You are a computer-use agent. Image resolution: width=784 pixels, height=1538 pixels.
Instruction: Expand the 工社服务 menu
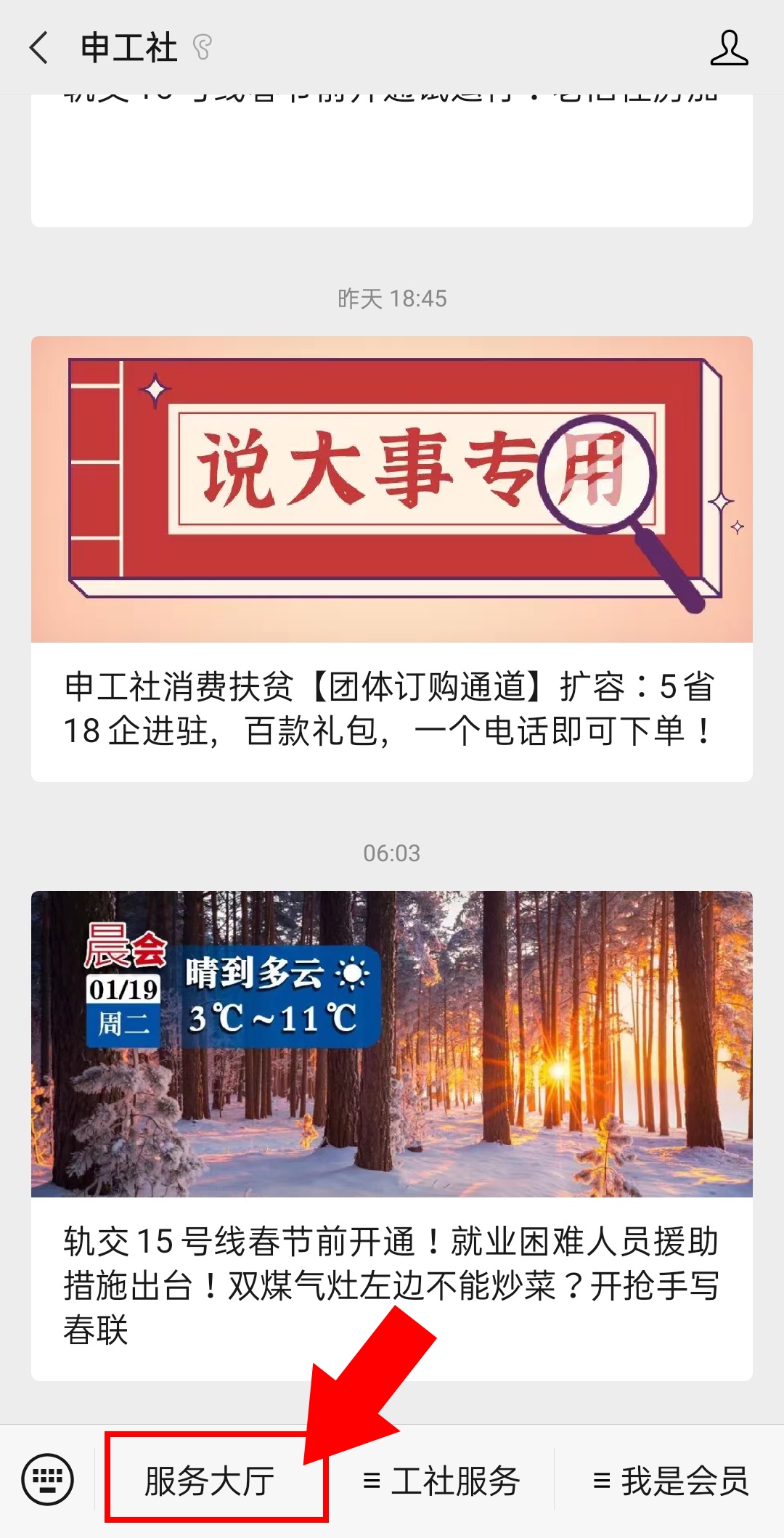click(x=441, y=1481)
